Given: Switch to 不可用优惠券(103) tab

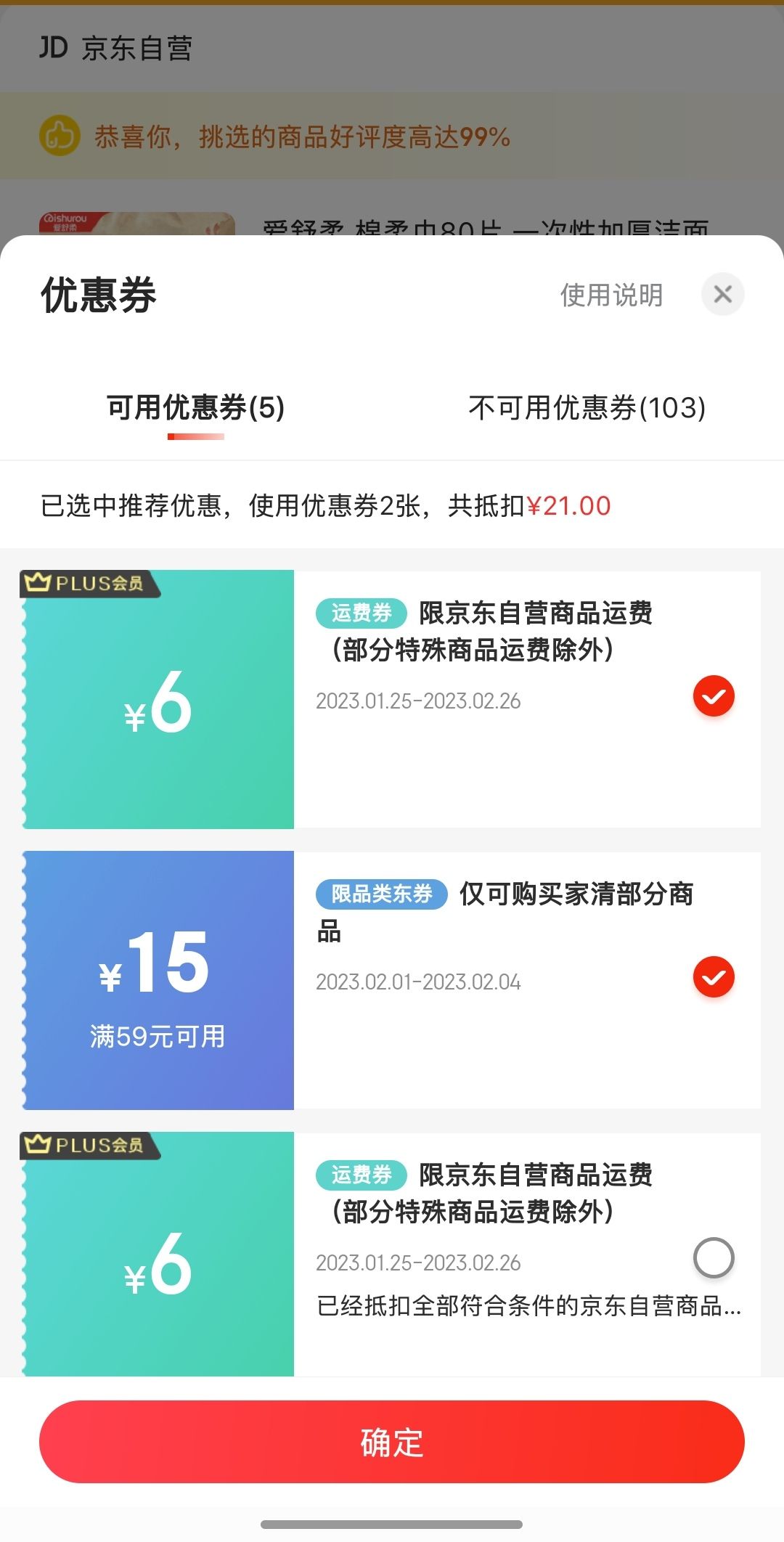Looking at the screenshot, I should pos(587,407).
